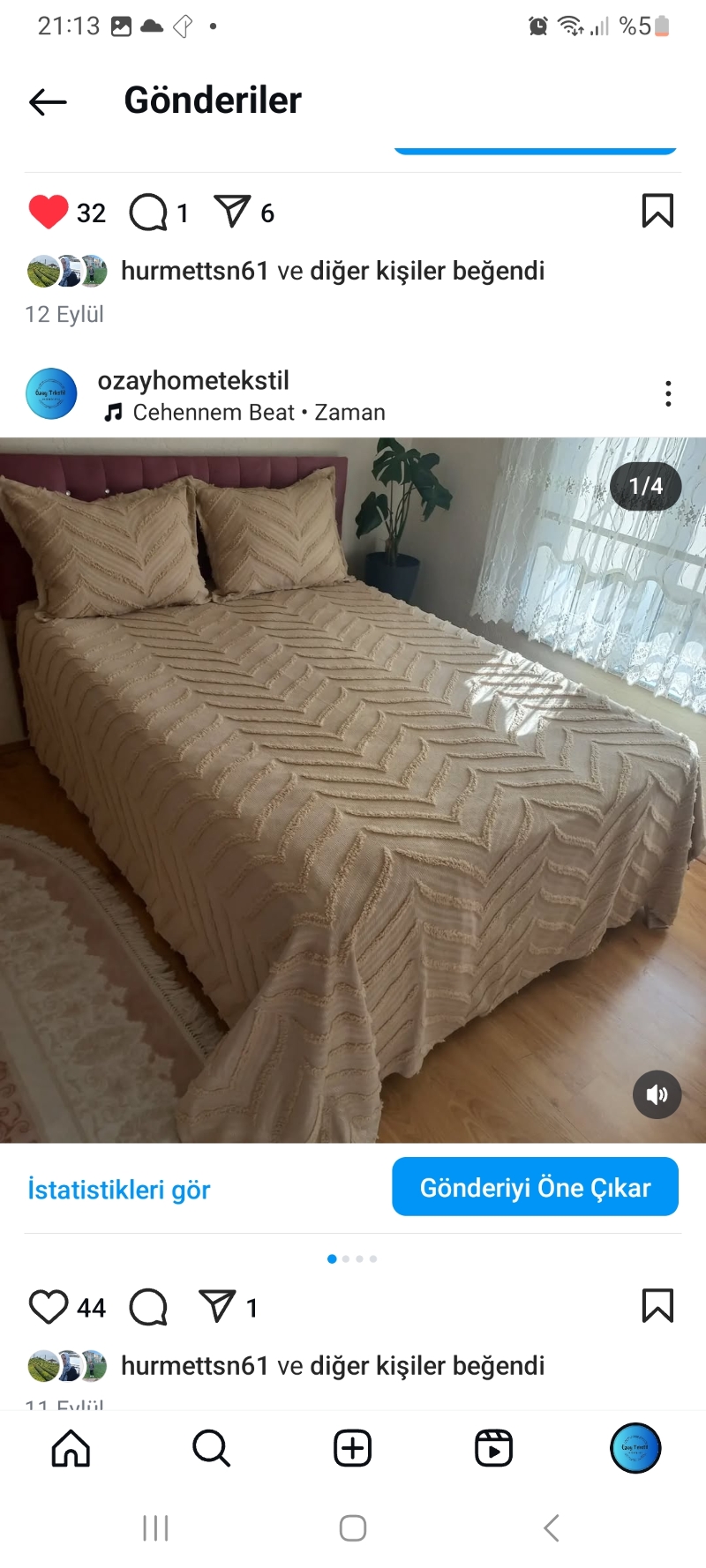Image resolution: width=706 pixels, height=1568 pixels.
Task: Unlike the post with 32 likes
Action: coord(49,213)
